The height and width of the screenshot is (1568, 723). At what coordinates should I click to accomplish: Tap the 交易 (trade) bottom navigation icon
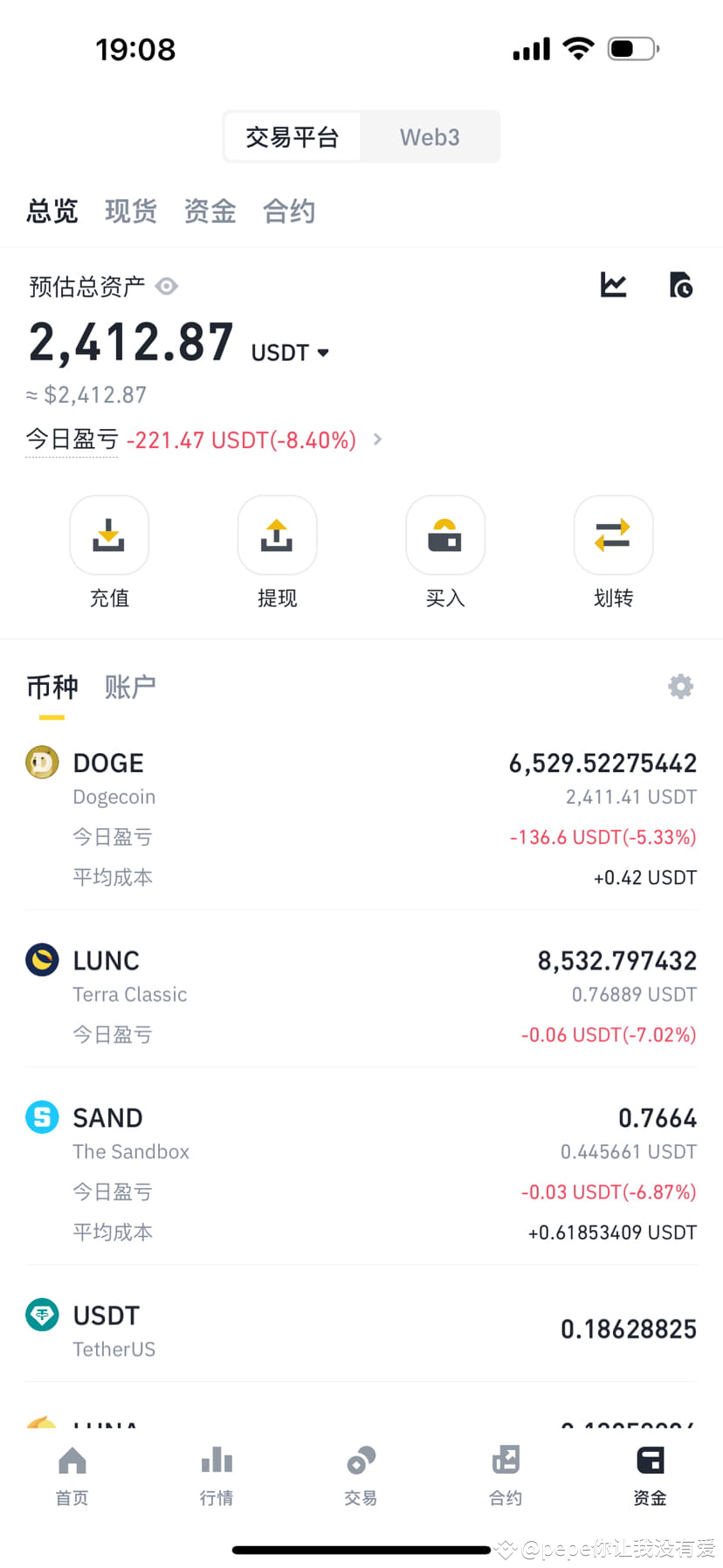click(361, 1475)
